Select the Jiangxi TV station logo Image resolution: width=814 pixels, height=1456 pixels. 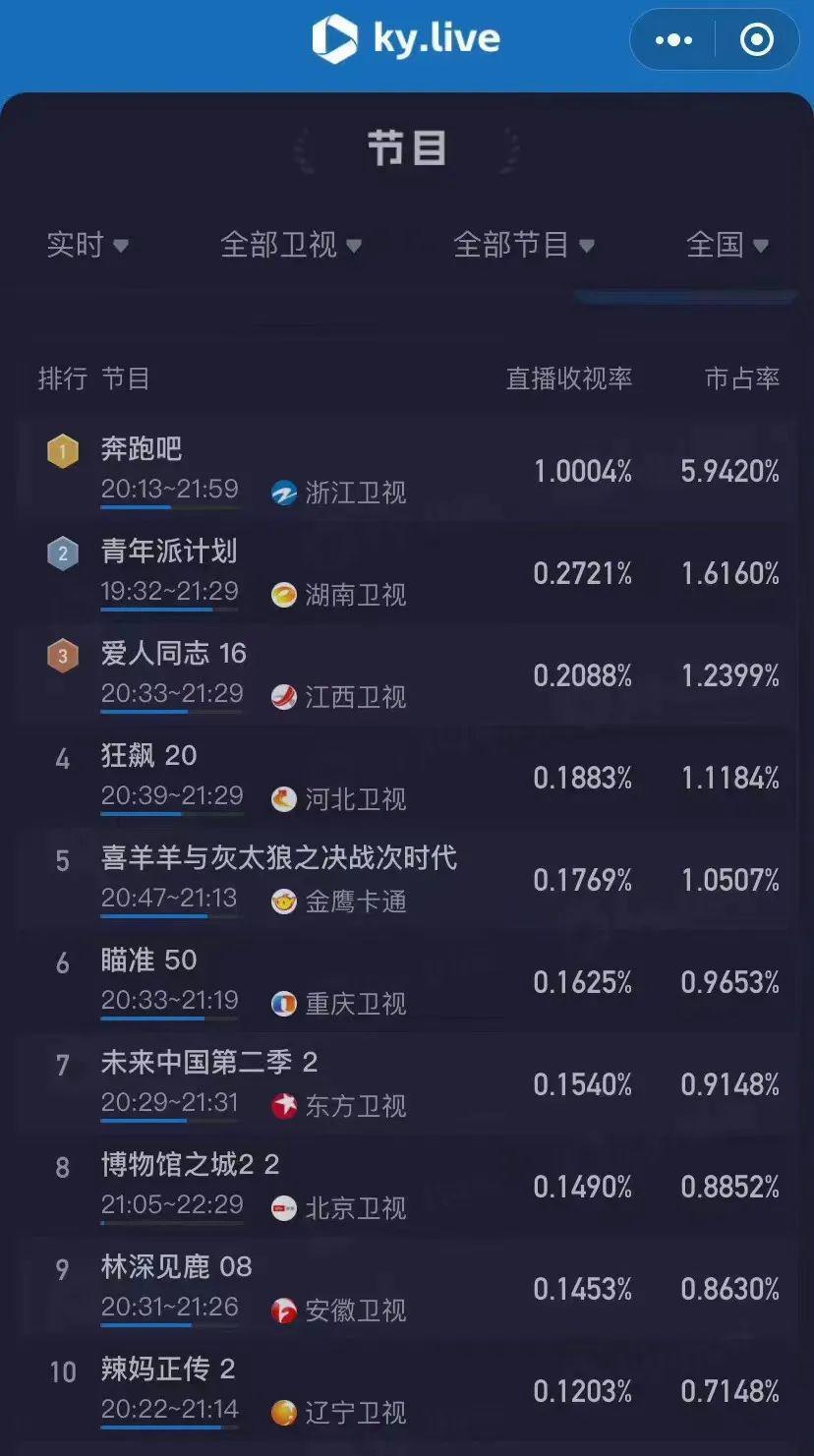click(x=283, y=694)
